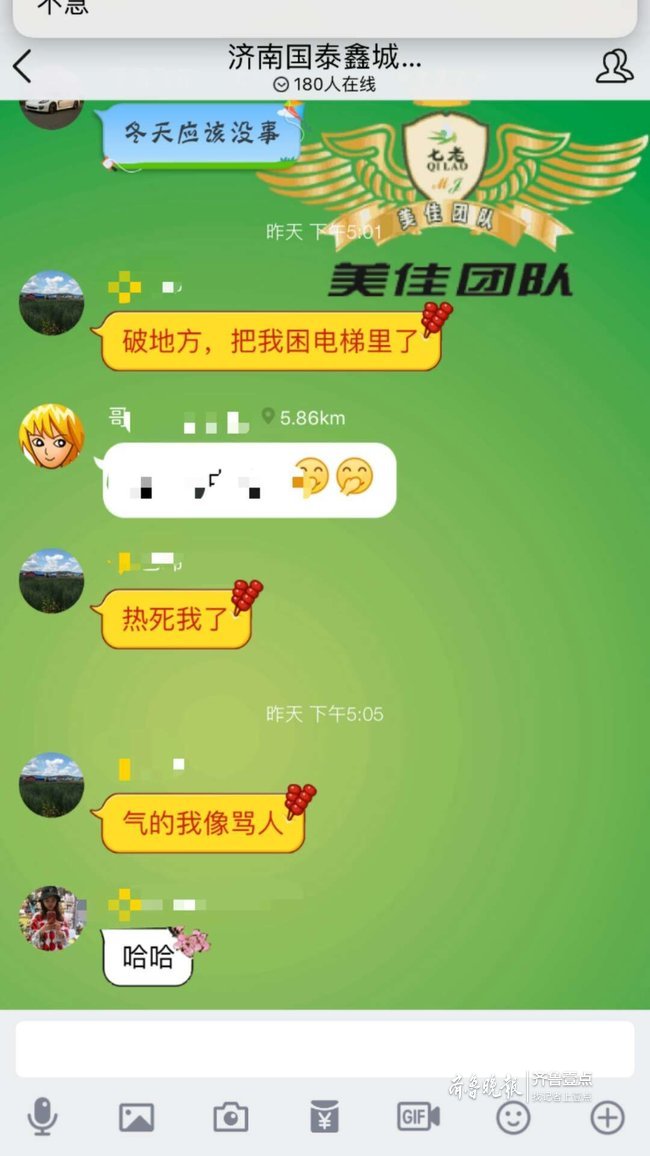The image size is (650, 1156).
Task: Open the photo gallery picker
Action: [x=136, y=1117]
